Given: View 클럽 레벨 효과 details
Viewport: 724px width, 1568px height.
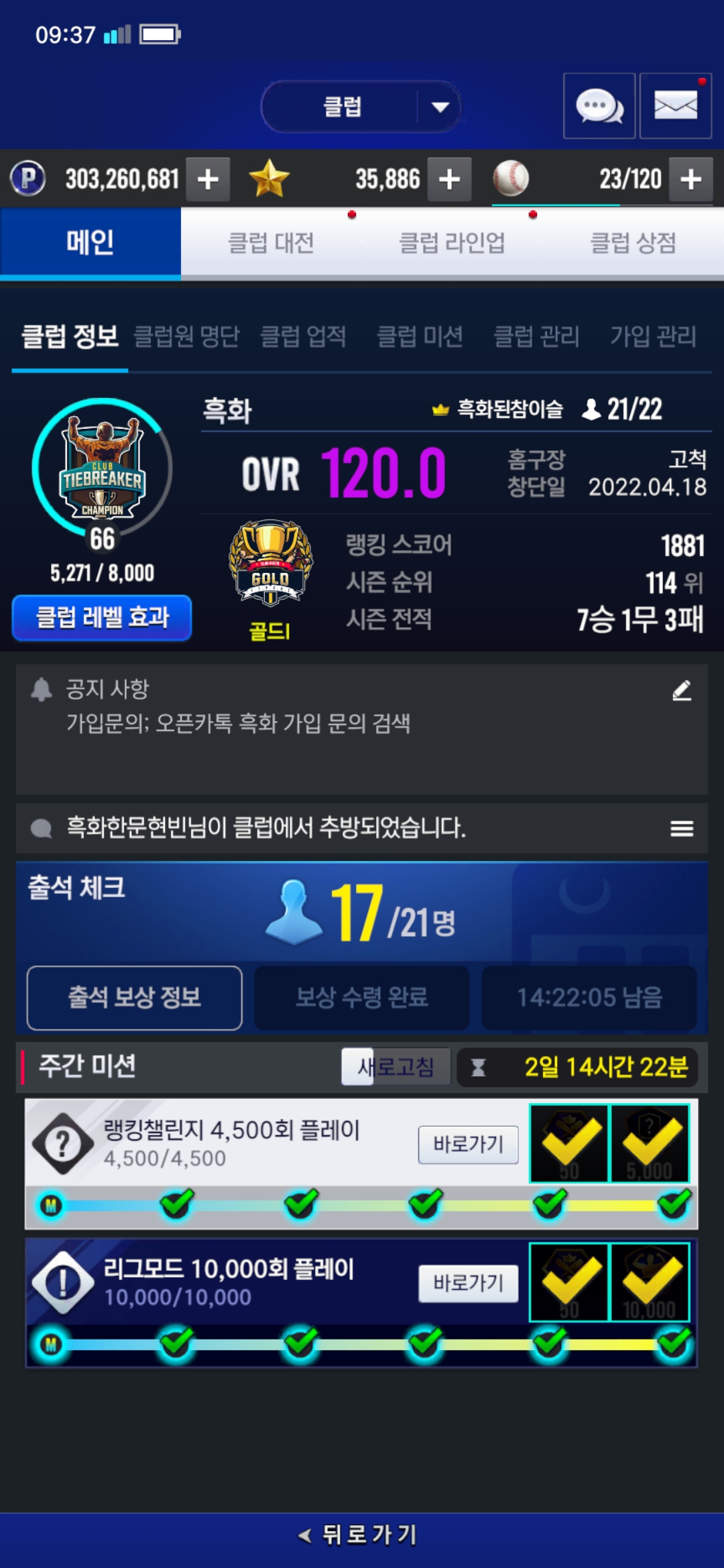Looking at the screenshot, I should [102, 617].
